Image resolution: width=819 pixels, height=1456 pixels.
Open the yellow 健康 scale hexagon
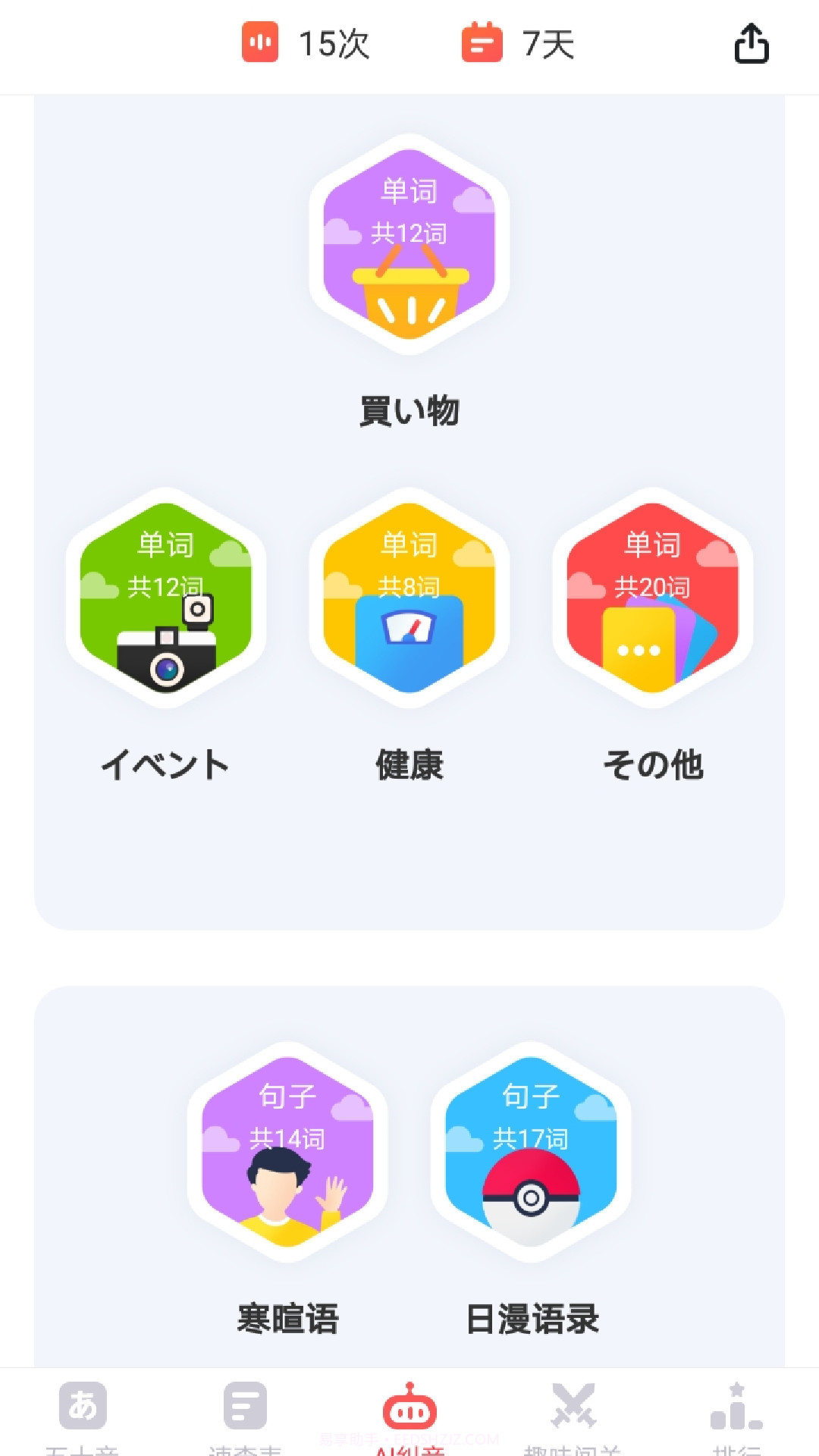(x=408, y=603)
